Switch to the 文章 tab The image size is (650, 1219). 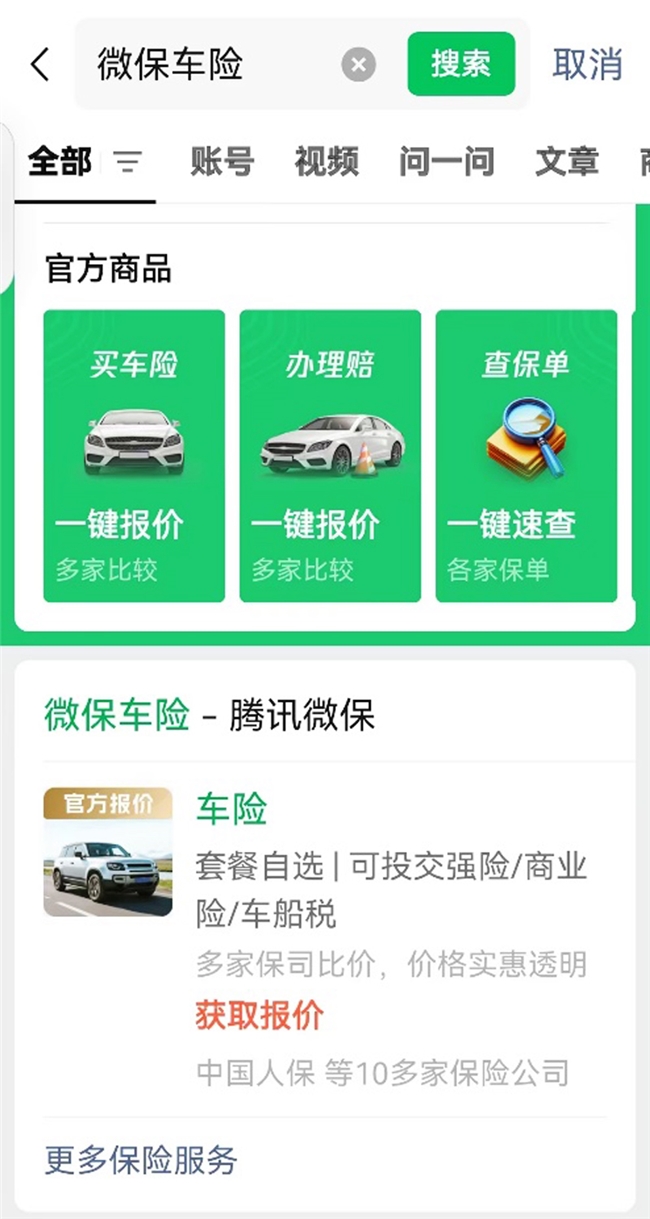tap(566, 162)
